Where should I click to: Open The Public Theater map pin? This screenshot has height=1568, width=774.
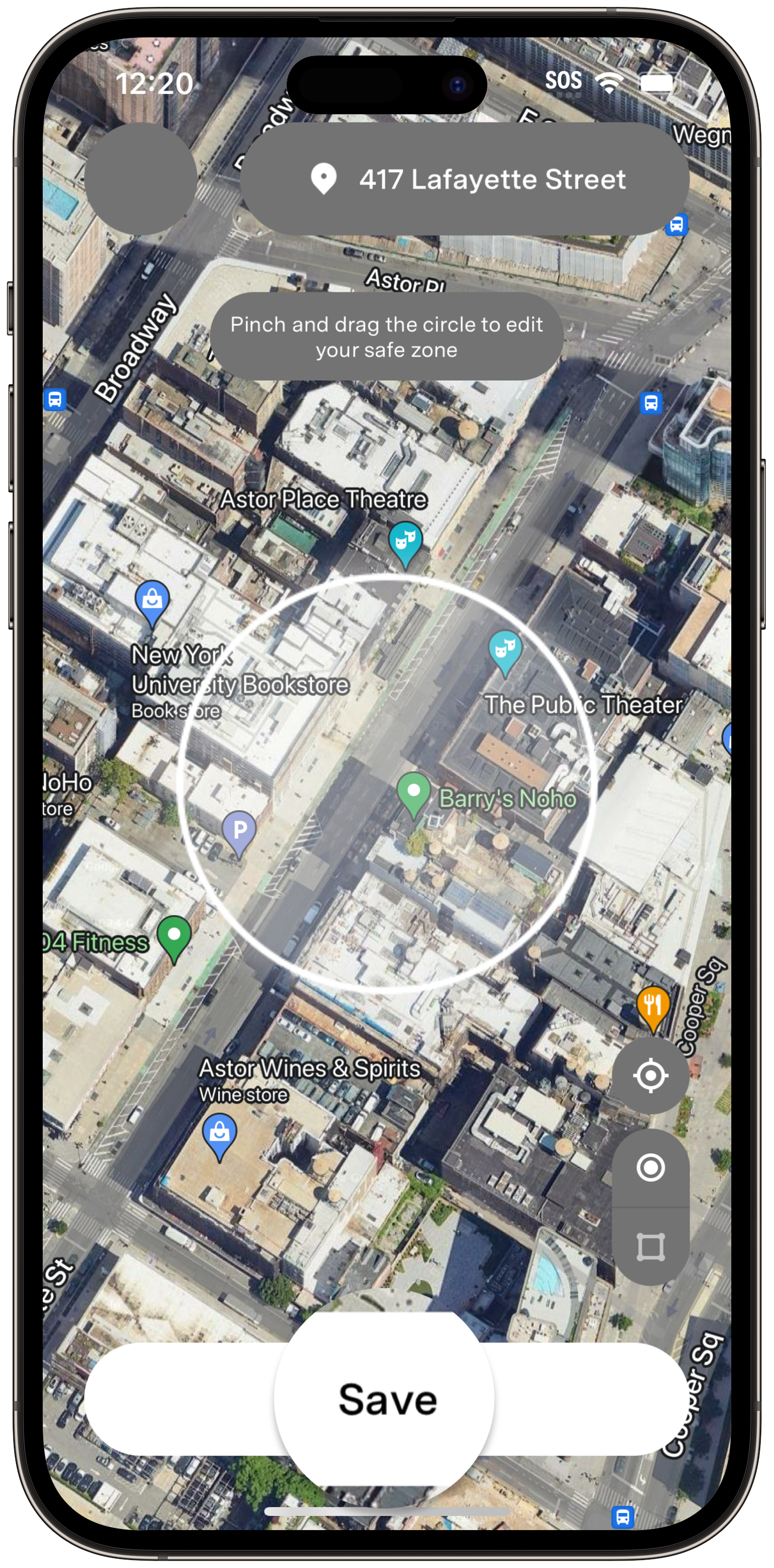pyautogui.click(x=505, y=649)
